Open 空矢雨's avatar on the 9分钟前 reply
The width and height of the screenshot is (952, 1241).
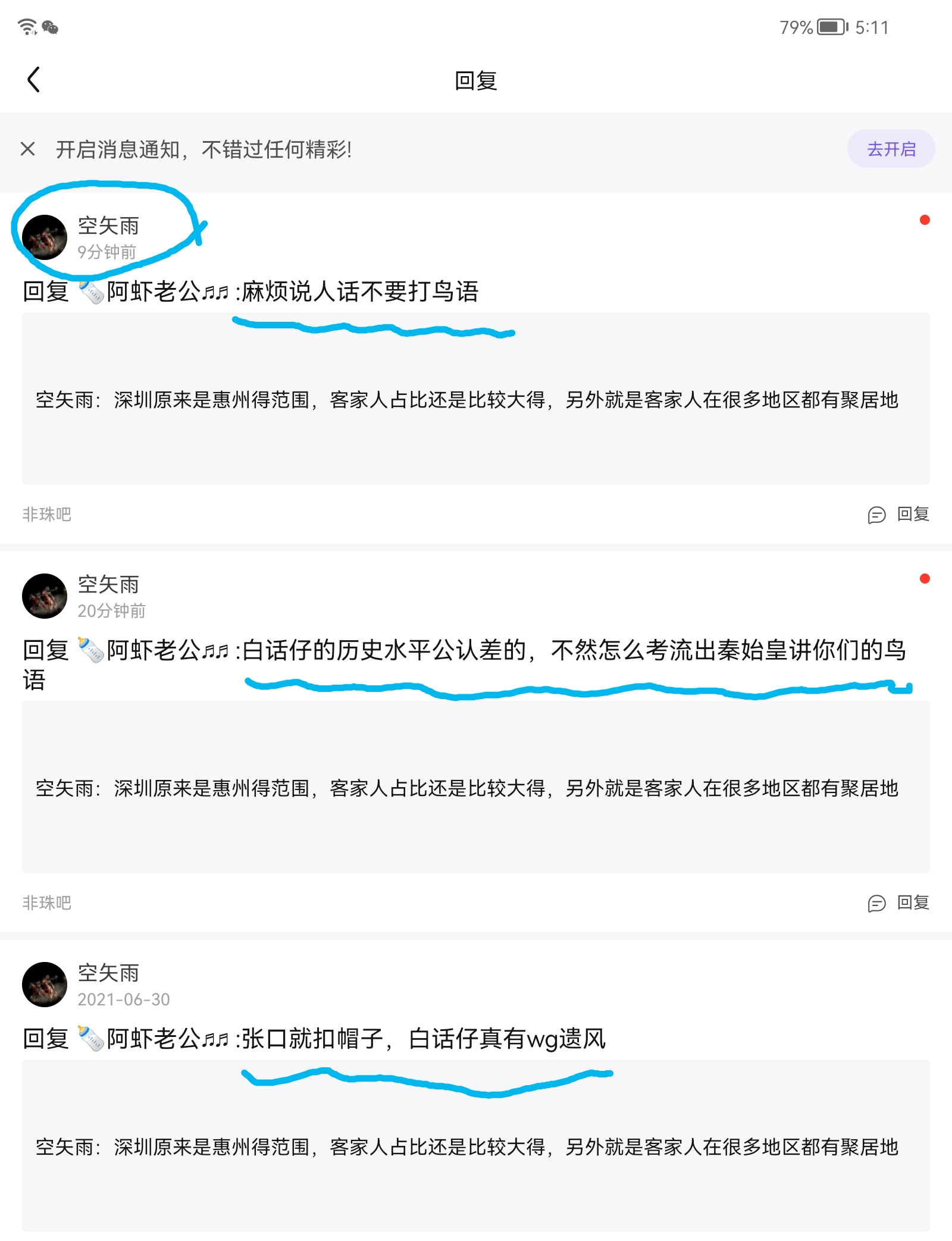coord(45,238)
